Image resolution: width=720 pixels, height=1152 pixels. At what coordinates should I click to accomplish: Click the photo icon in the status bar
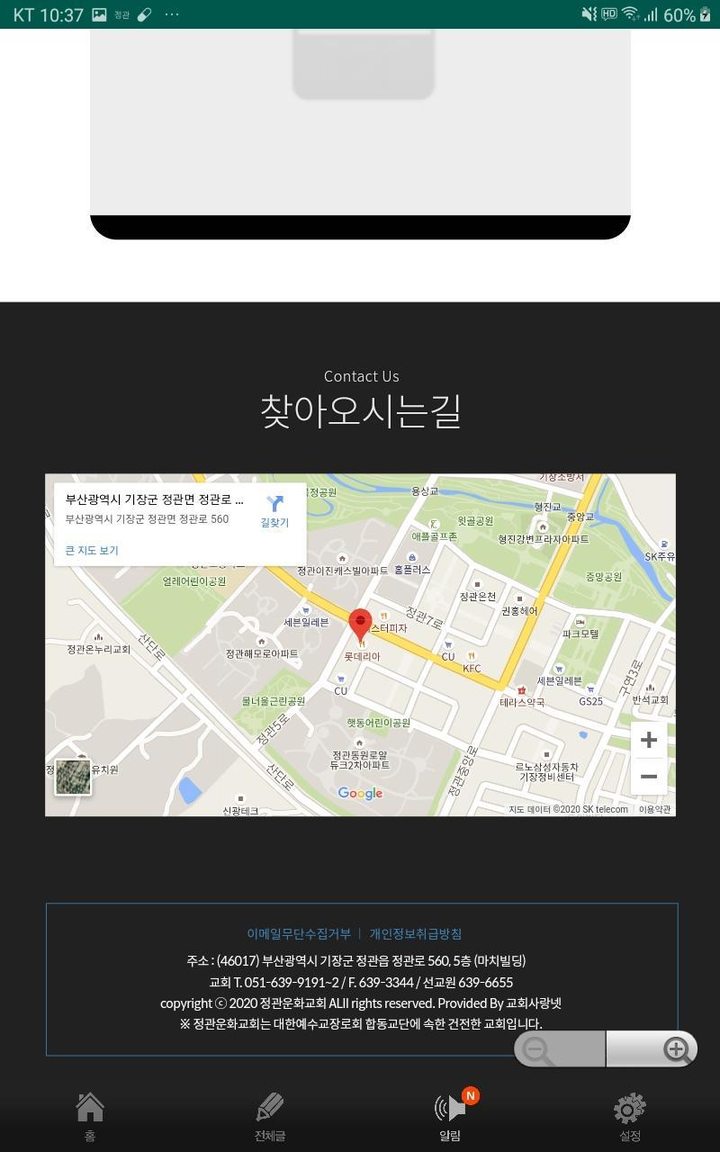tap(101, 14)
